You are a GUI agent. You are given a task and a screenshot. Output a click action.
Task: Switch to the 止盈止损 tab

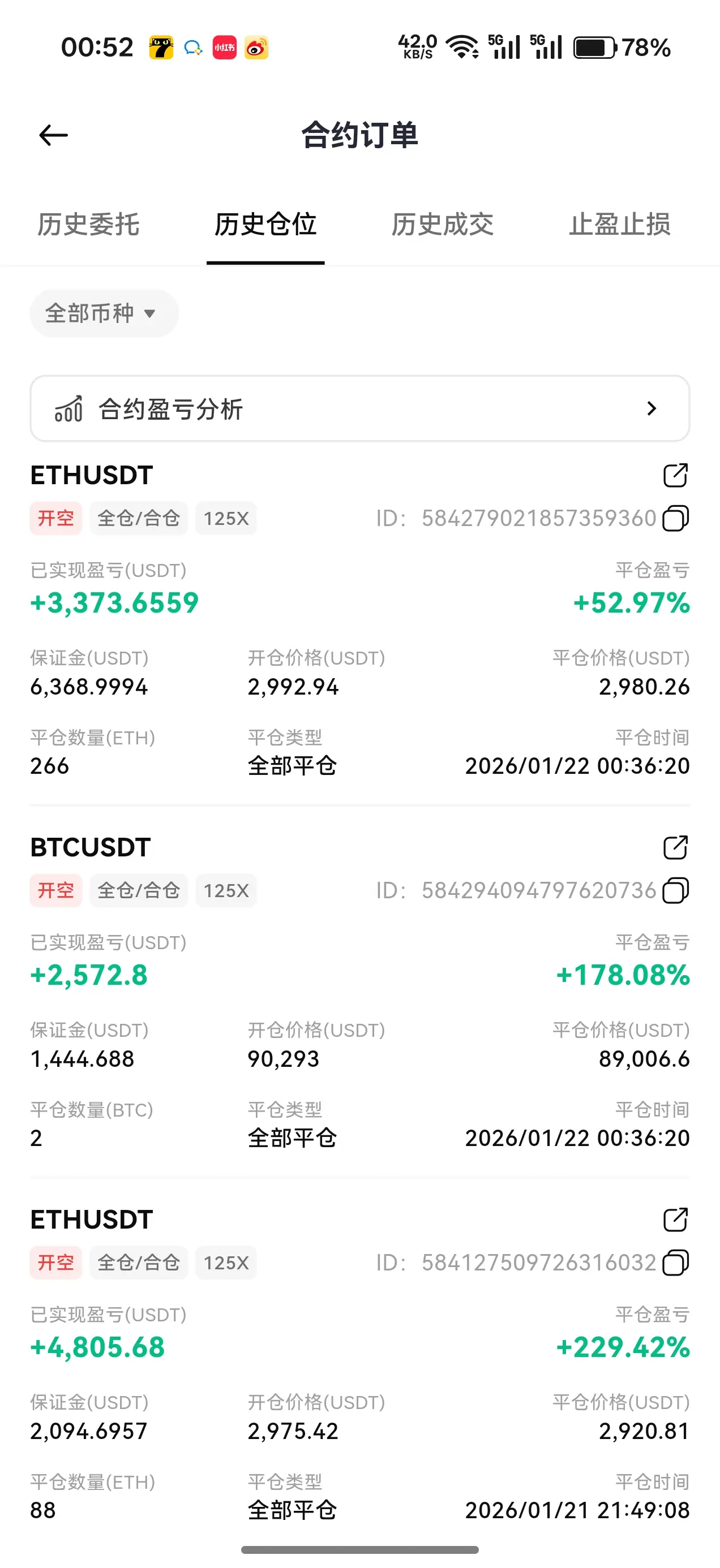coord(620,225)
